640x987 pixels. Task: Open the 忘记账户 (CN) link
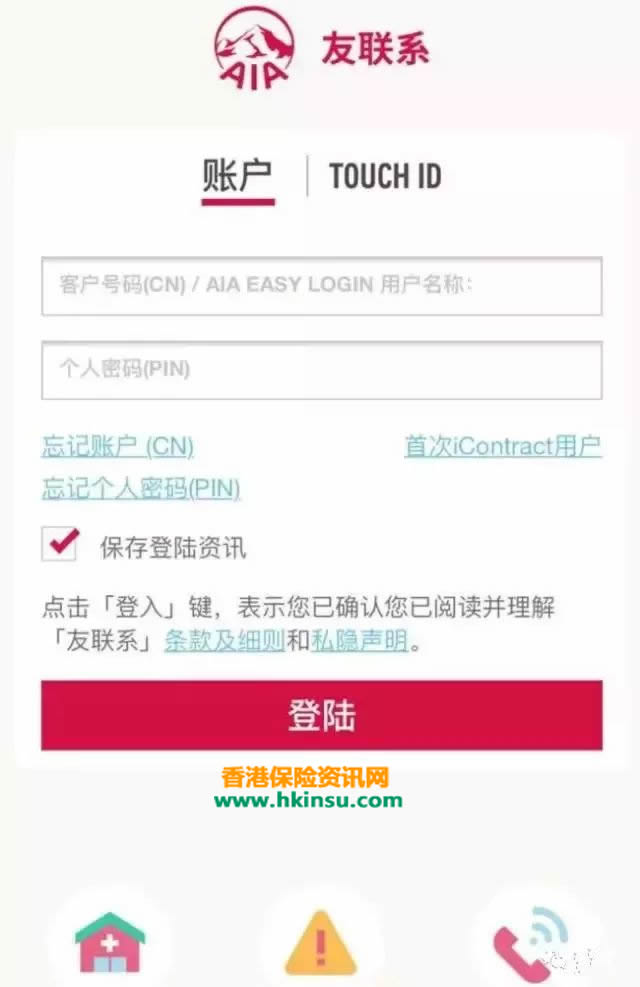click(117, 446)
